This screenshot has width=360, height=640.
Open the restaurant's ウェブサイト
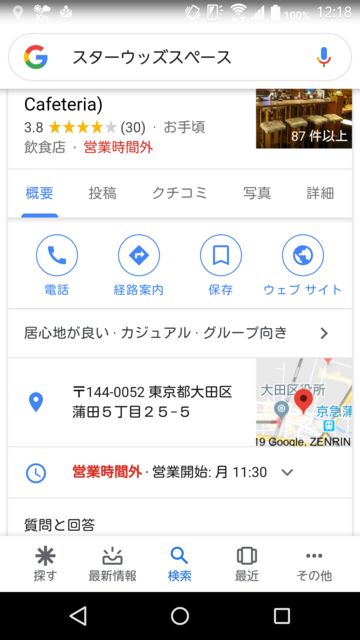(x=303, y=265)
